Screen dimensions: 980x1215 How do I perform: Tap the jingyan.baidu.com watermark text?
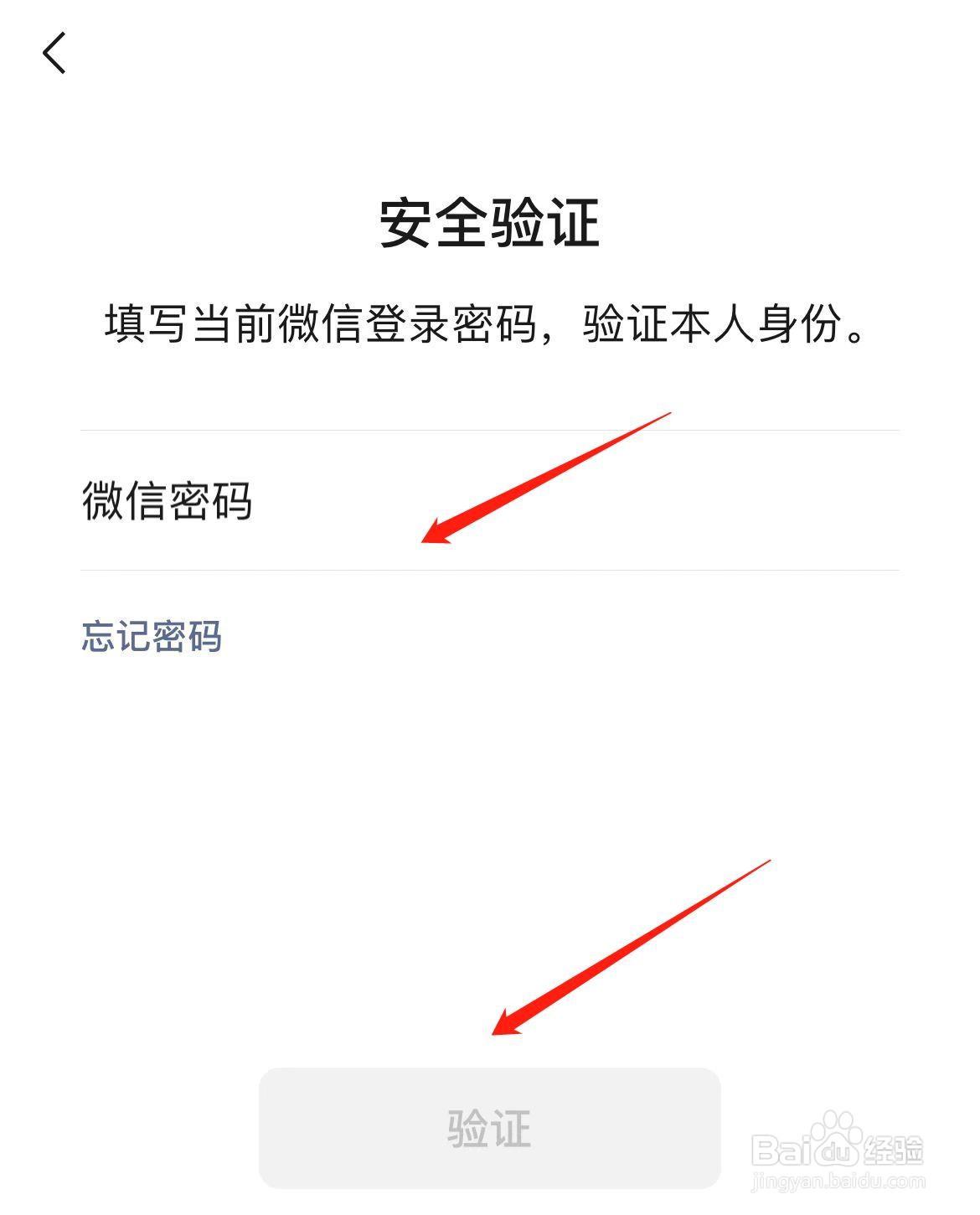838,1183
